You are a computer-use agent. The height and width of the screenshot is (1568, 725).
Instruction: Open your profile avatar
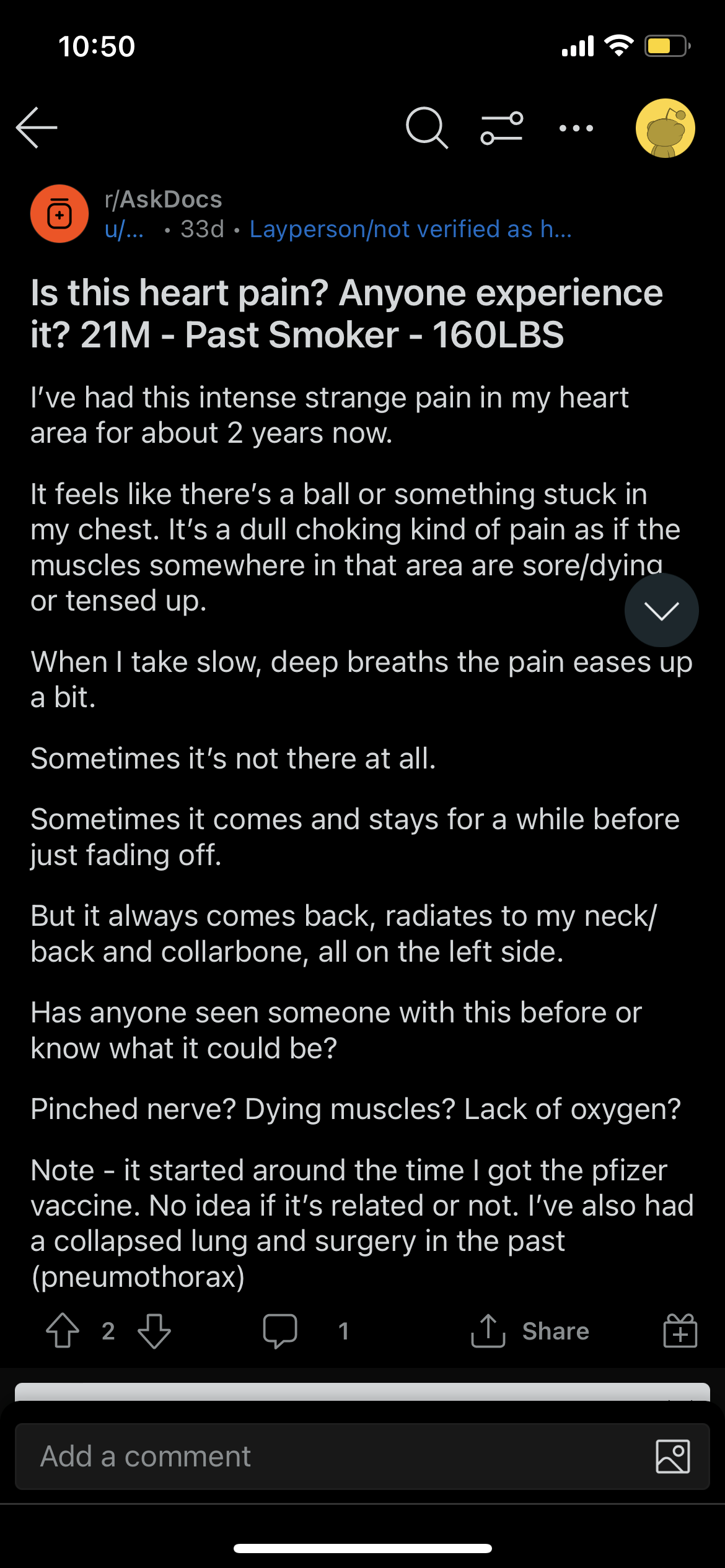click(666, 128)
